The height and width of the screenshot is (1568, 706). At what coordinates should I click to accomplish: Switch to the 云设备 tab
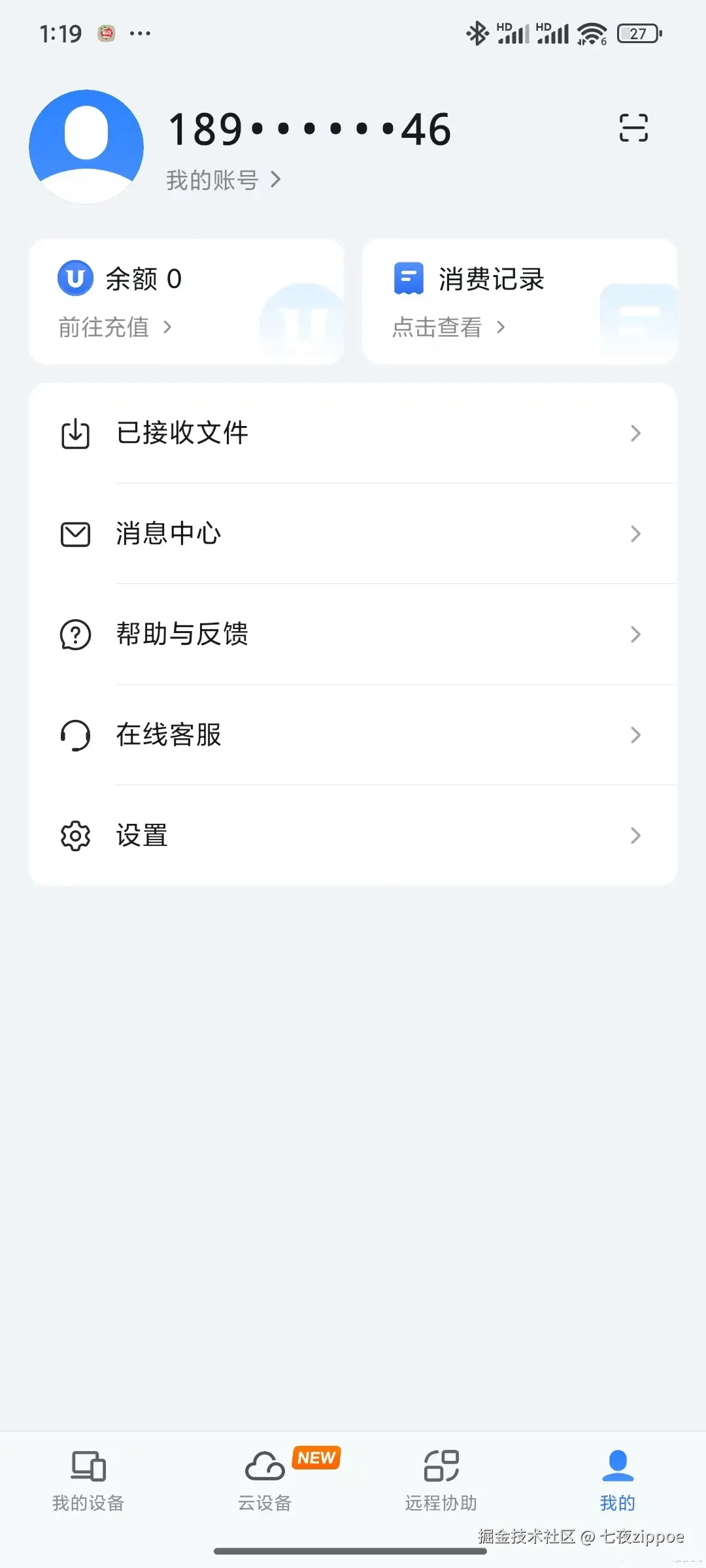[265, 1480]
